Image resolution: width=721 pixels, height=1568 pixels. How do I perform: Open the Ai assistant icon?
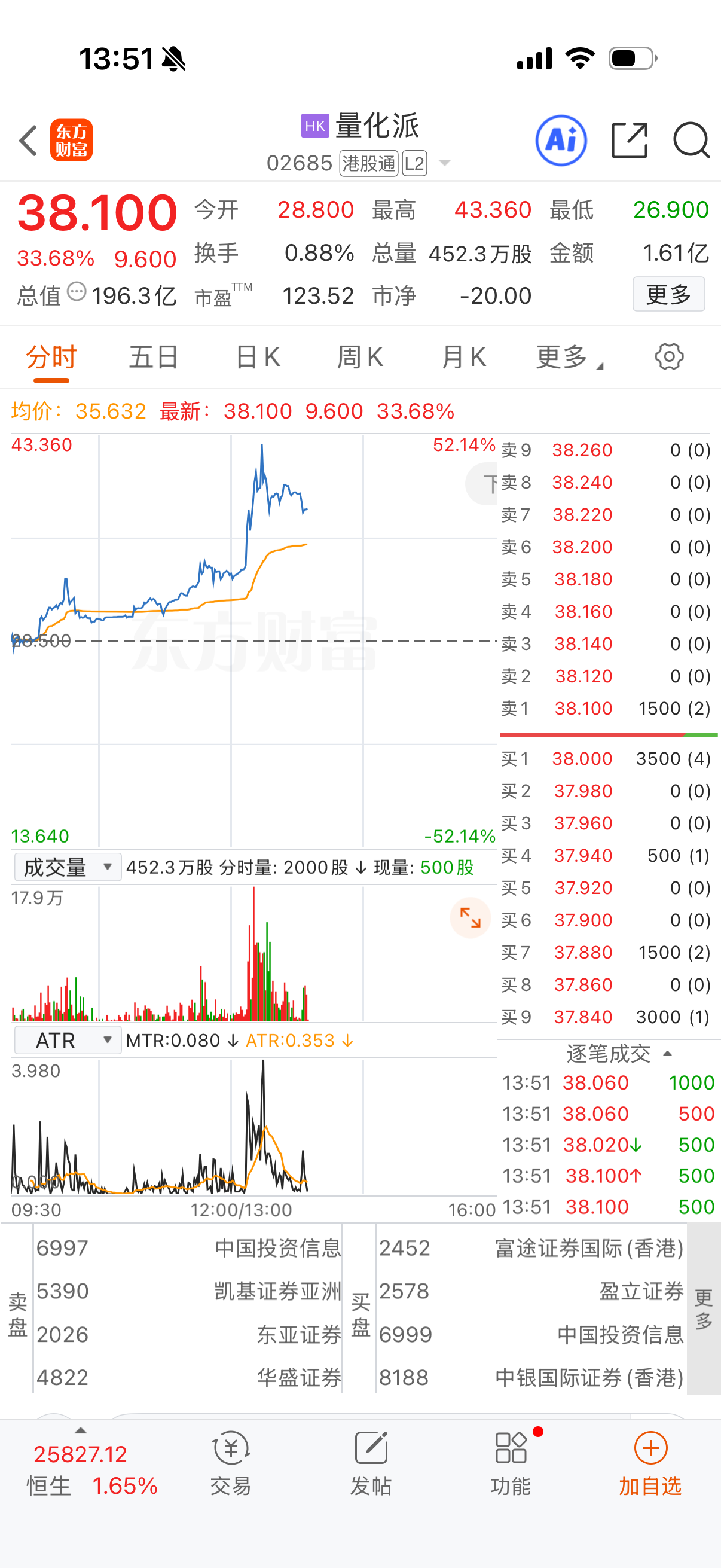560,141
